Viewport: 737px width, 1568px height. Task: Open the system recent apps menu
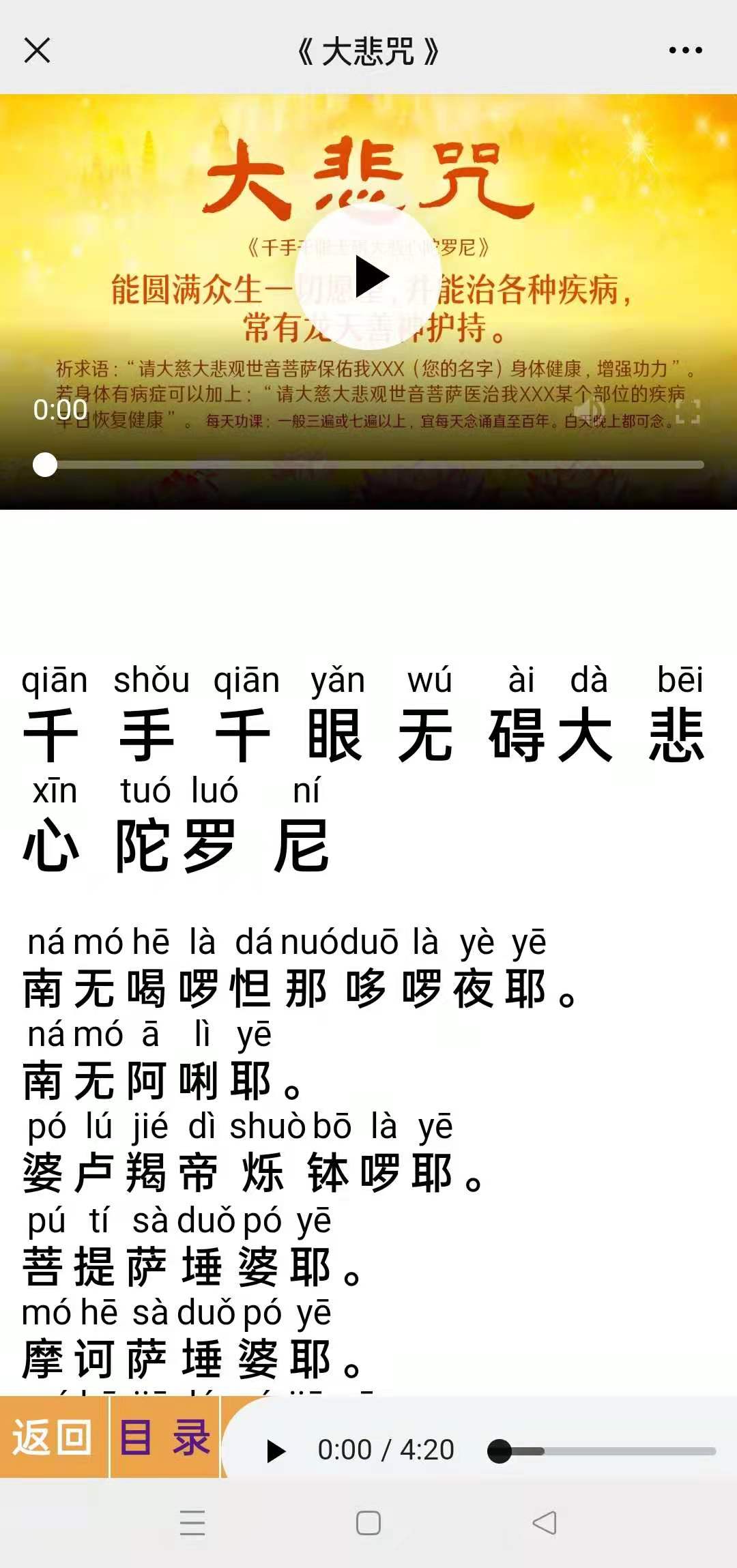pyautogui.click(x=192, y=1522)
